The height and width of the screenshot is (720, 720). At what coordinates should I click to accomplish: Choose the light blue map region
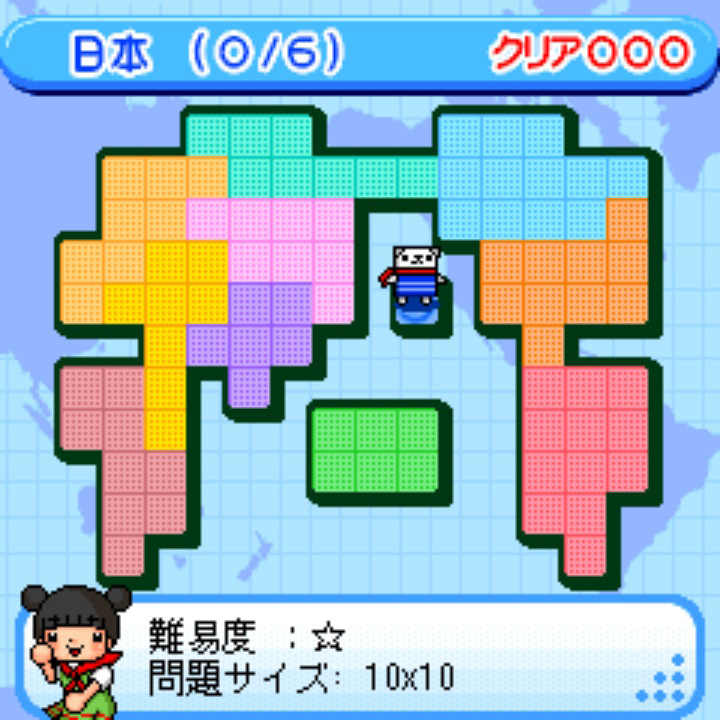click(520, 170)
